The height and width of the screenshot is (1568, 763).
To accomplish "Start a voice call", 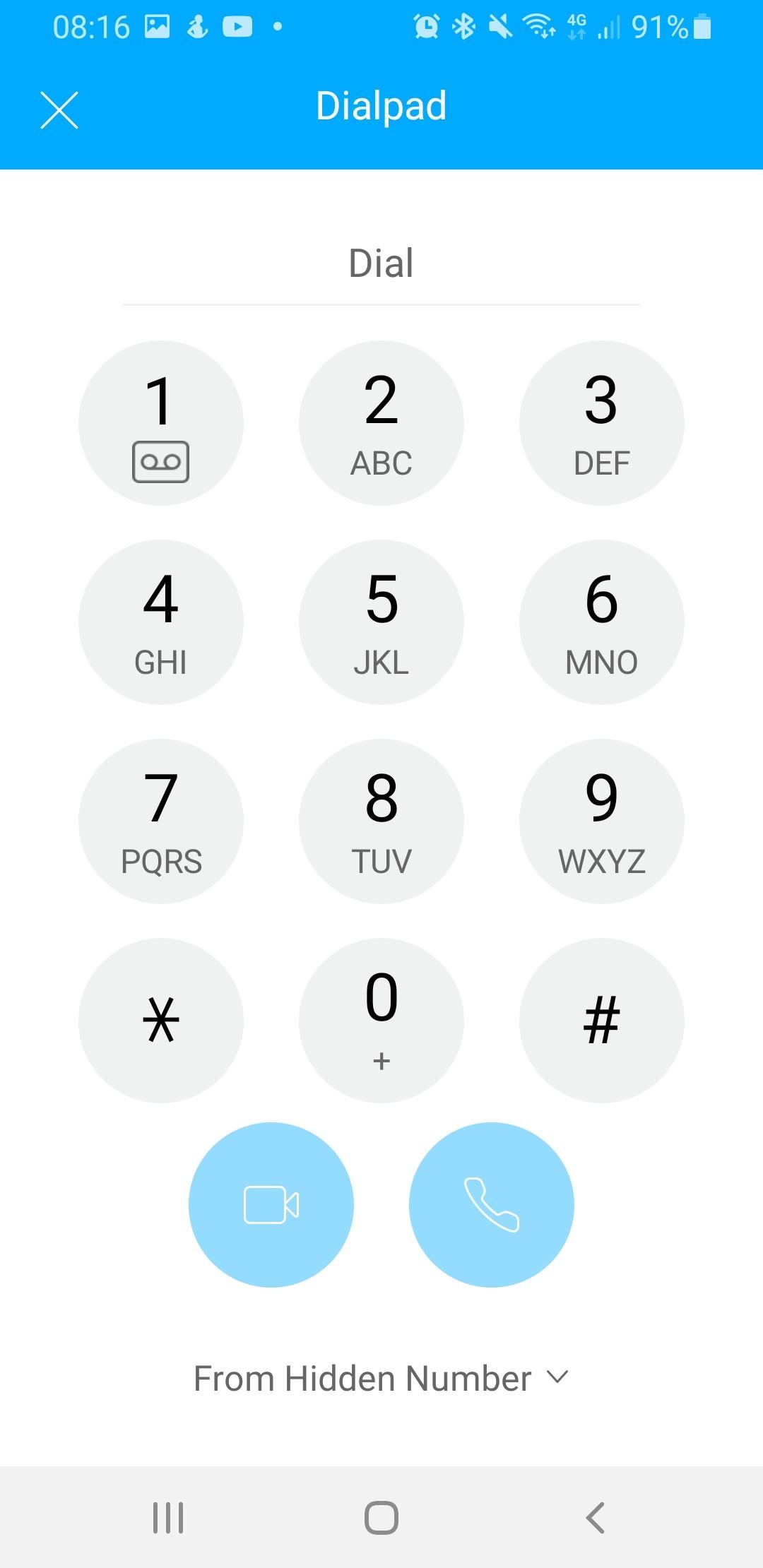I will point(491,1206).
